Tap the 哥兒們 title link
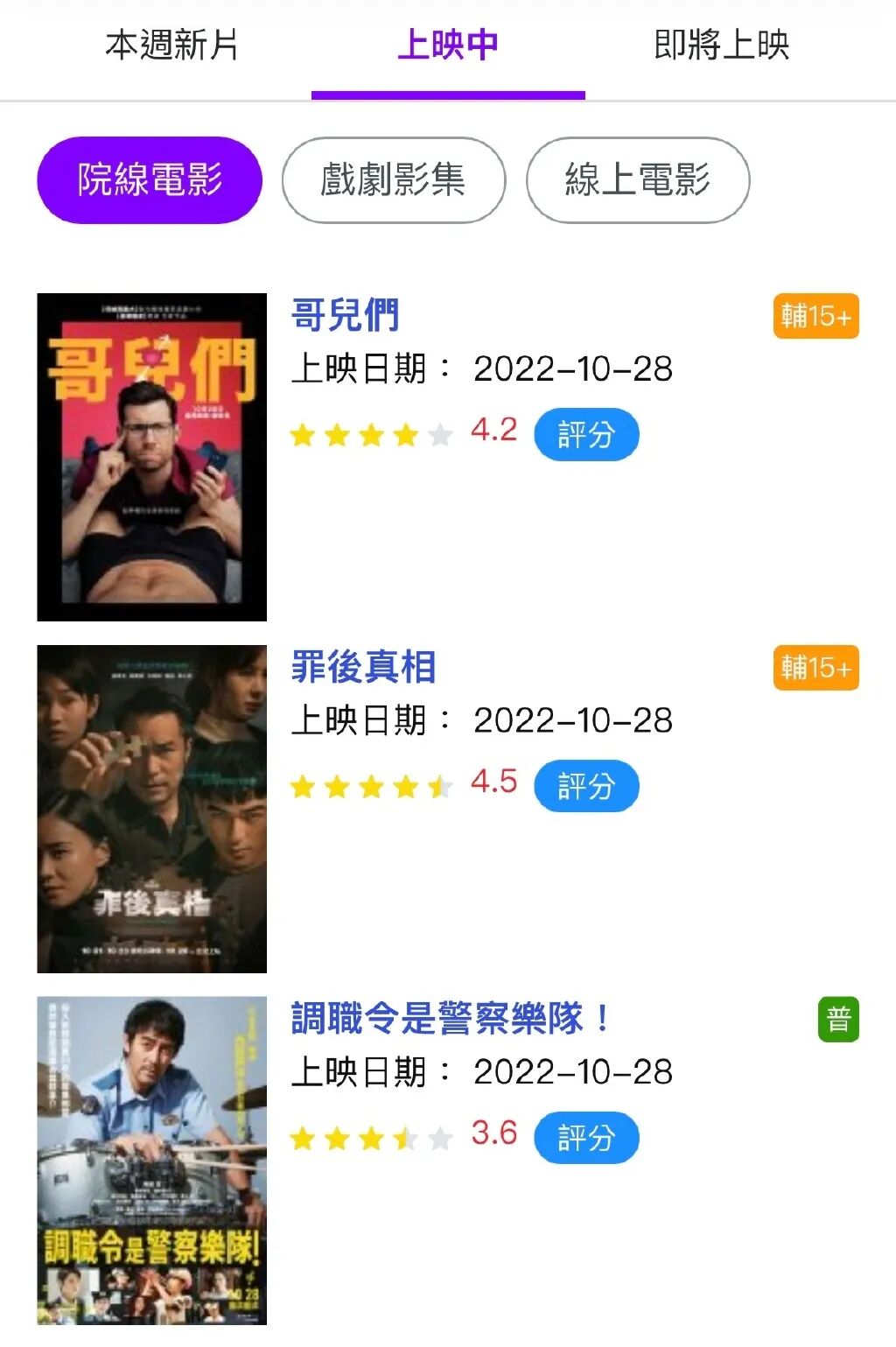The image size is (896, 1347). click(346, 316)
